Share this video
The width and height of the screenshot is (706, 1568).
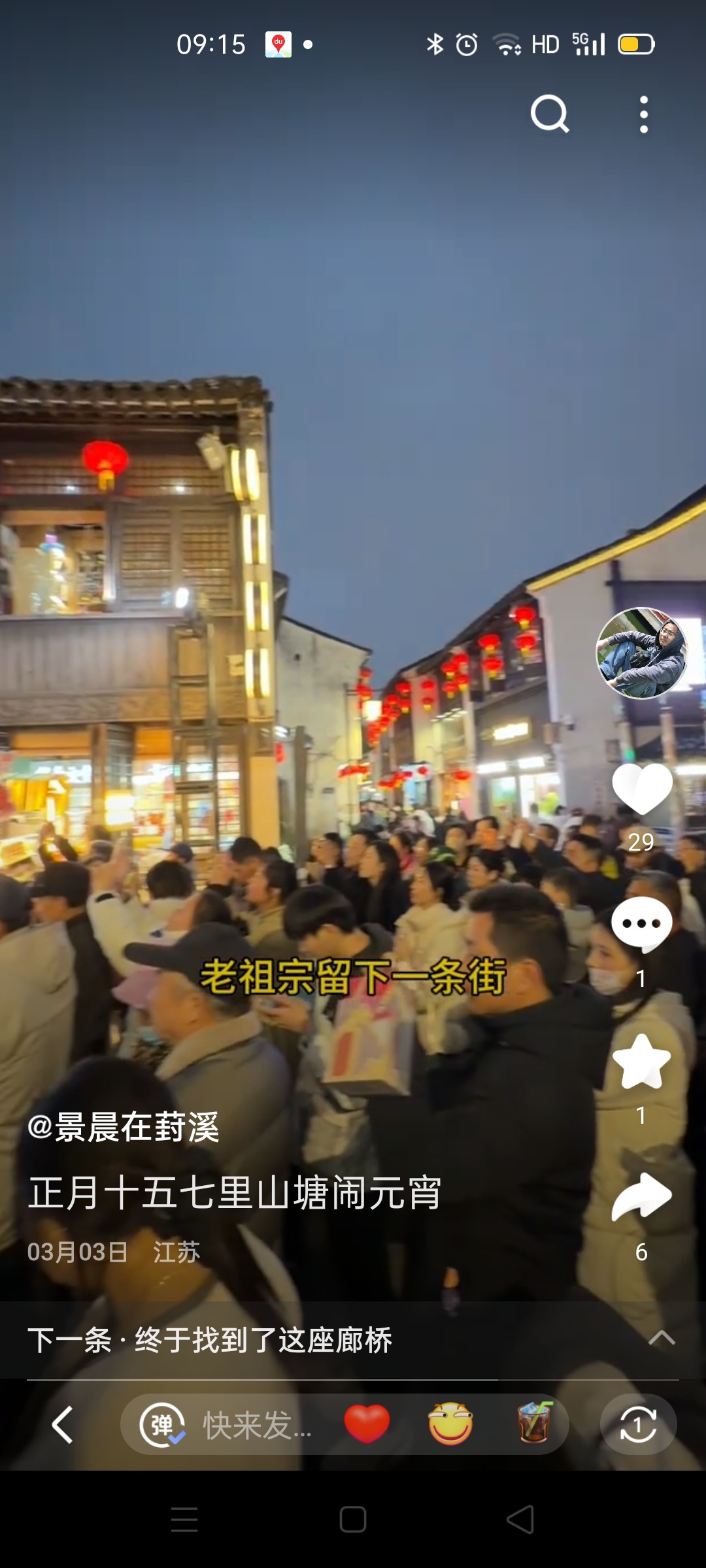(641, 1197)
